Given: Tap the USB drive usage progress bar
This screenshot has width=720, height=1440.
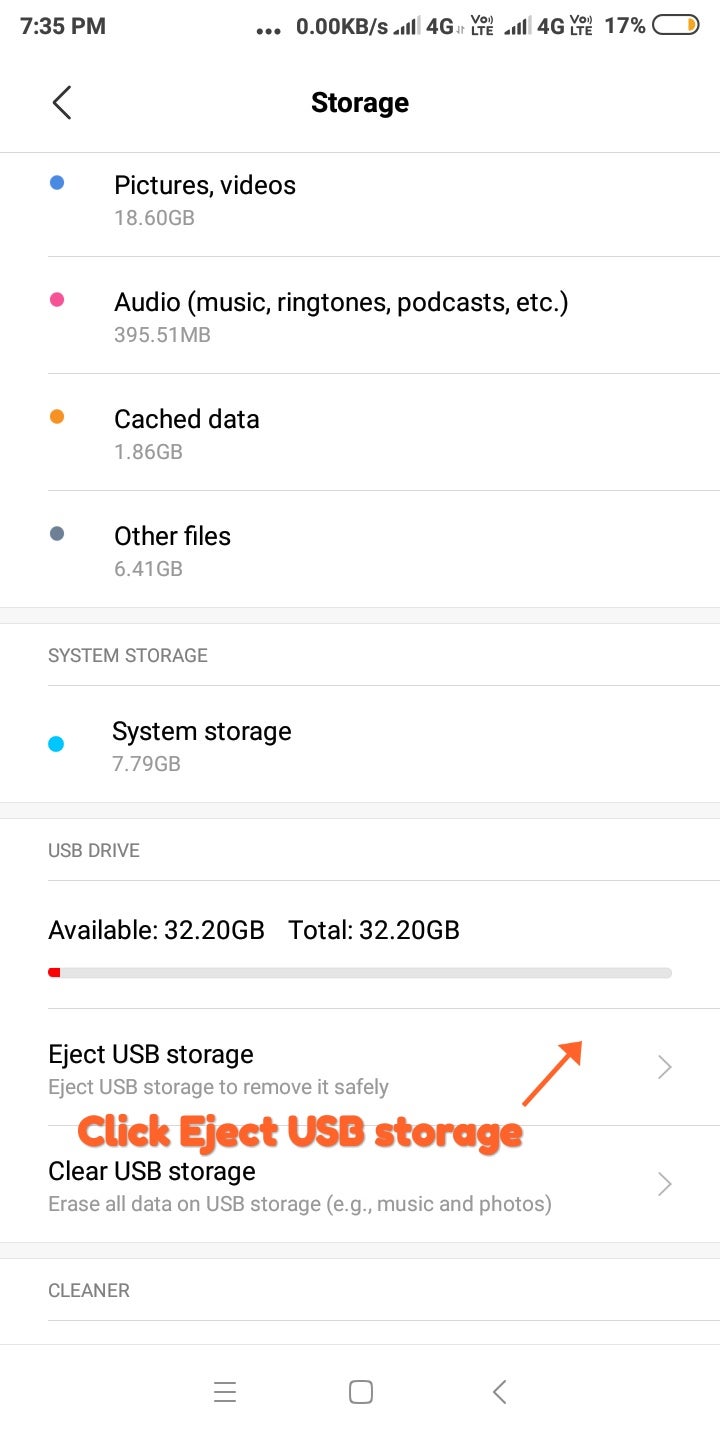Looking at the screenshot, I should pyautogui.click(x=360, y=971).
